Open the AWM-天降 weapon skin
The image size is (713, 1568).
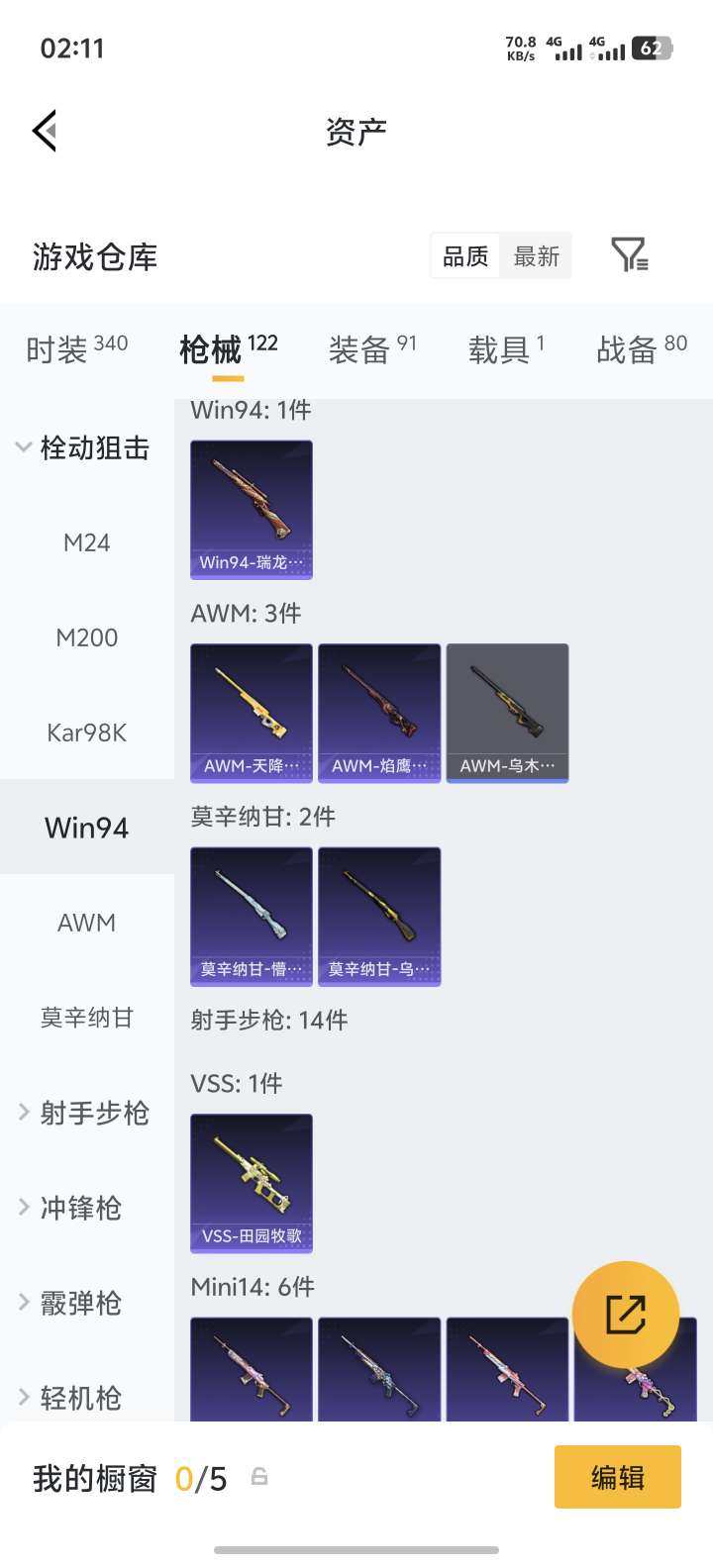point(251,713)
